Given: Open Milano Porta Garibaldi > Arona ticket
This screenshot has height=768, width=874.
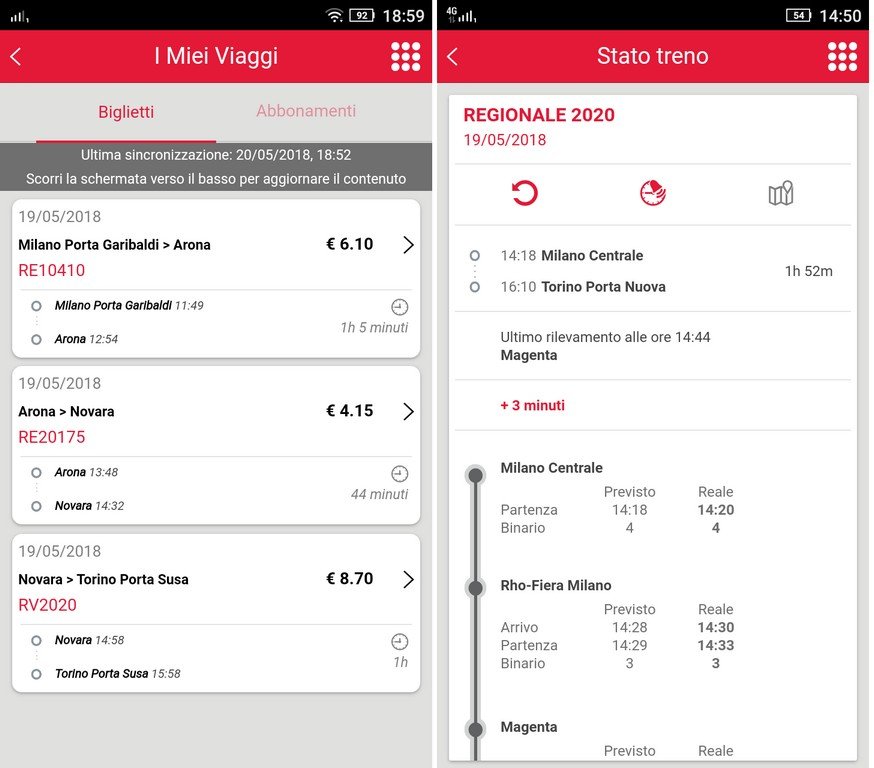Looking at the screenshot, I should click(408, 245).
